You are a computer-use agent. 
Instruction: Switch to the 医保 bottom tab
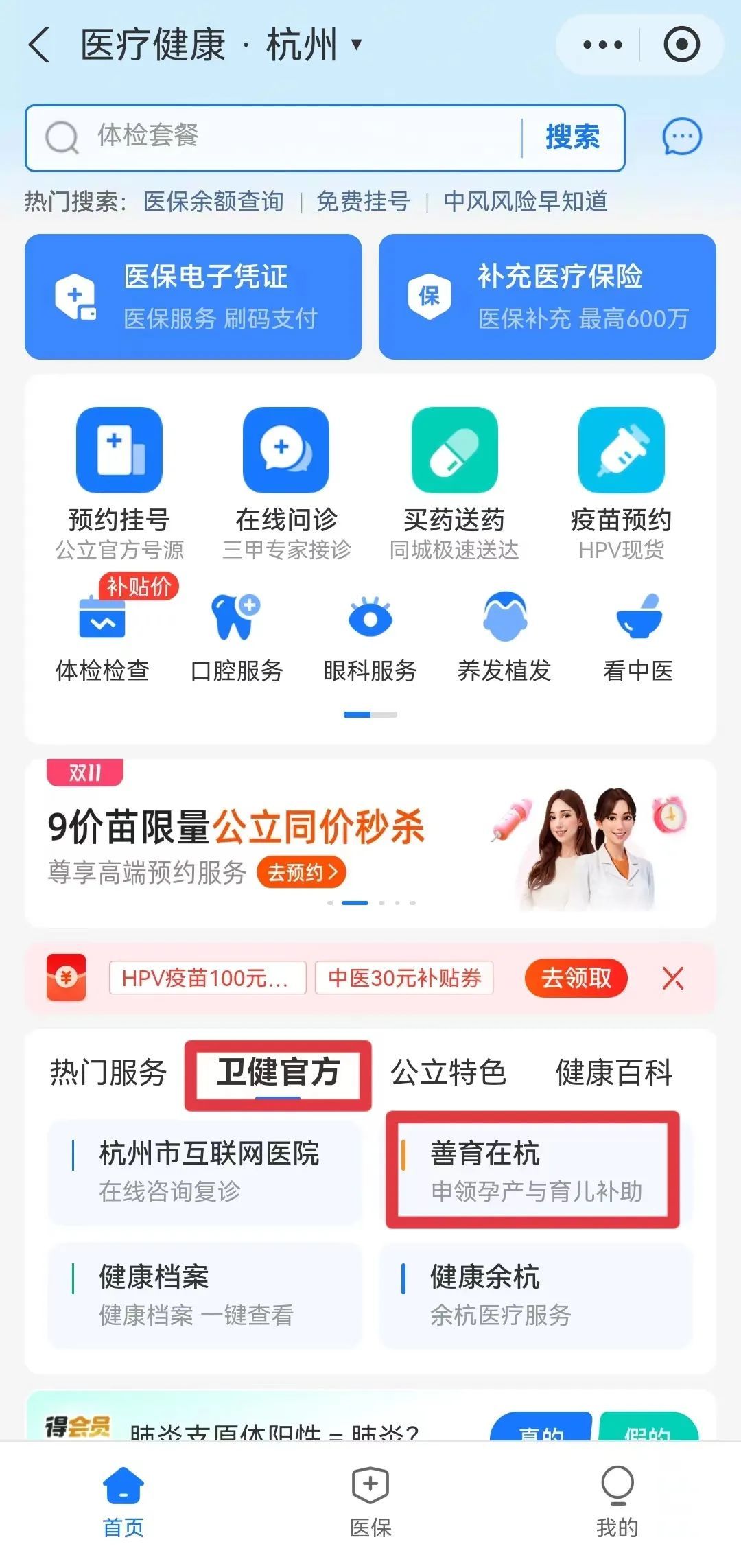pyautogui.click(x=370, y=1500)
